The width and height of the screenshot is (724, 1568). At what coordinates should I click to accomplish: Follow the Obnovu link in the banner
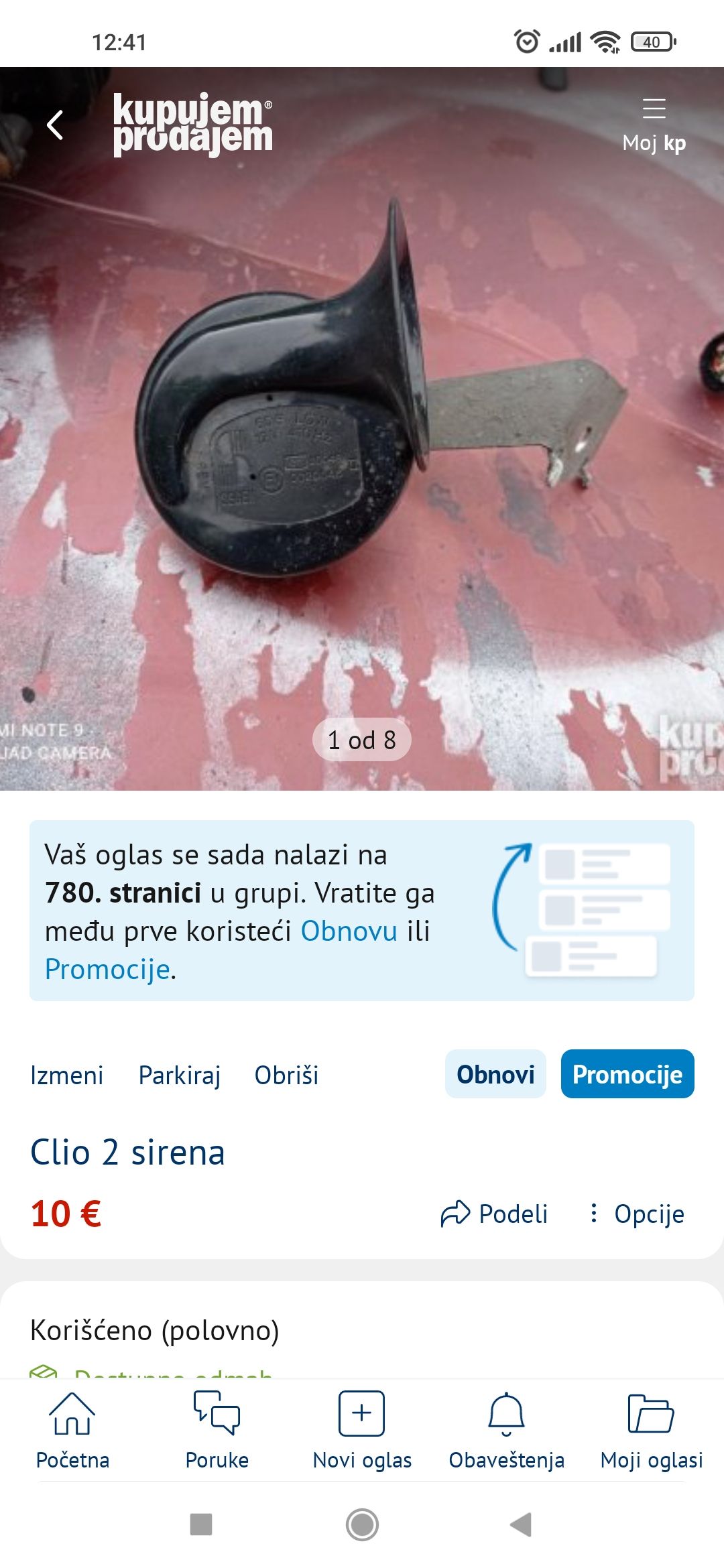(x=349, y=931)
